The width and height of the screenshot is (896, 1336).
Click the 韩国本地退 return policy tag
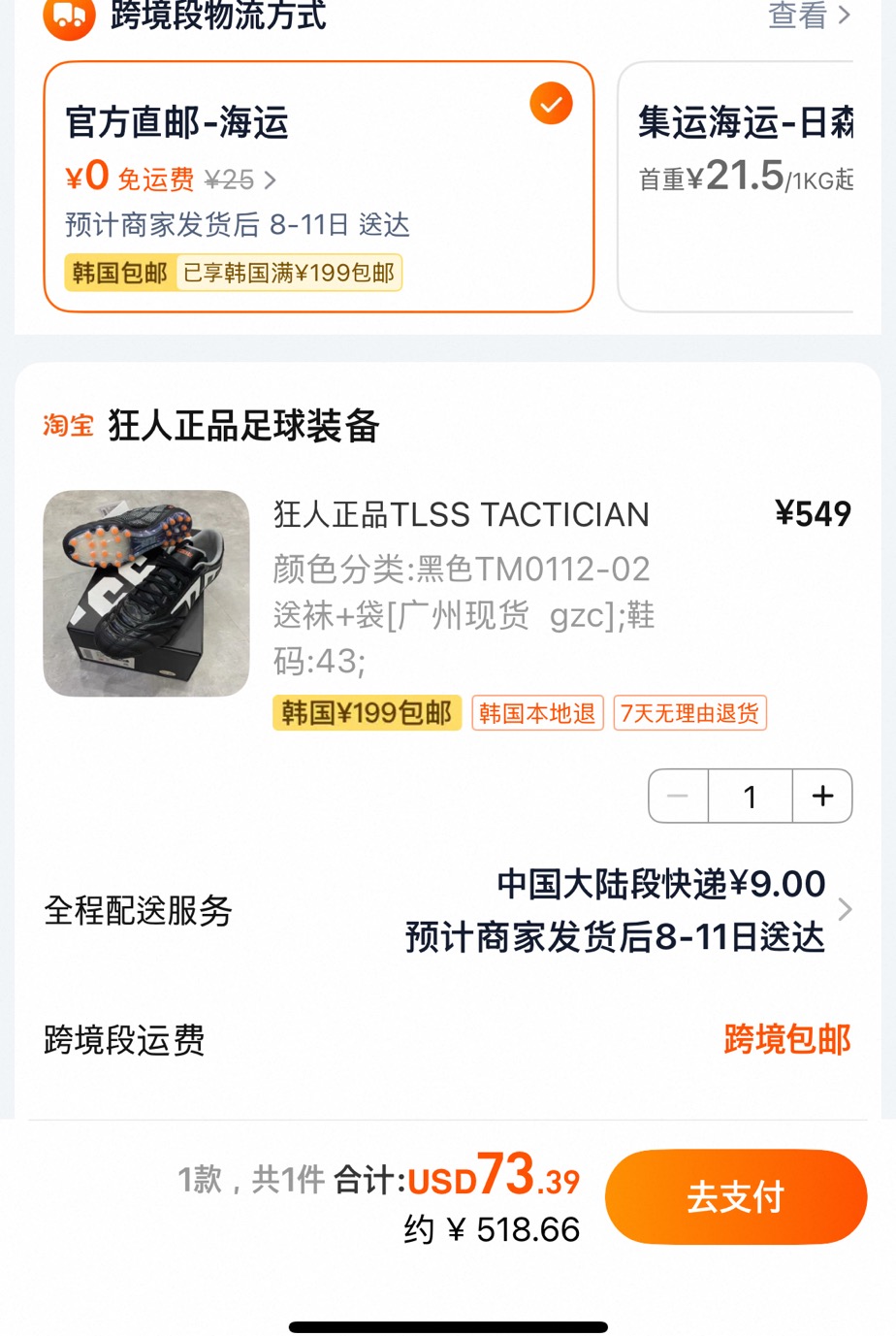537,712
